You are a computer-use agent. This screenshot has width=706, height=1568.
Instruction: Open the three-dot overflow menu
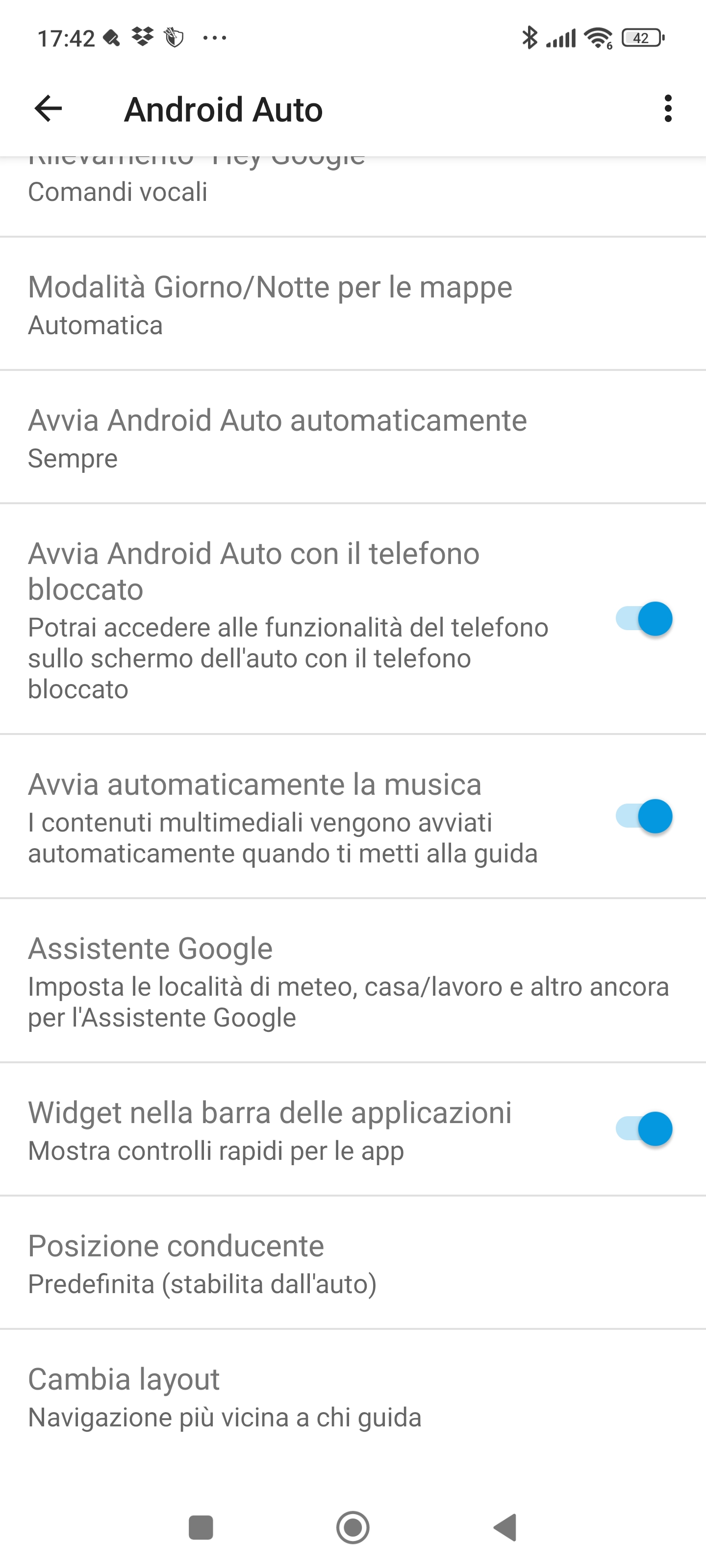(x=669, y=110)
